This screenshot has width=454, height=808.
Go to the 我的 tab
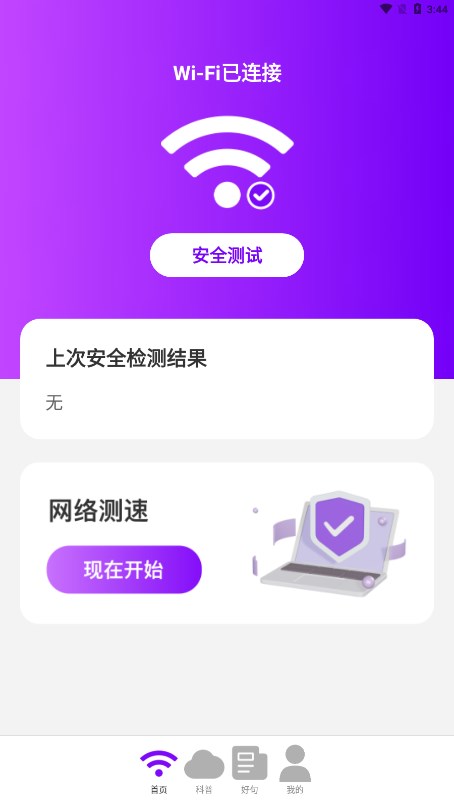(x=295, y=771)
